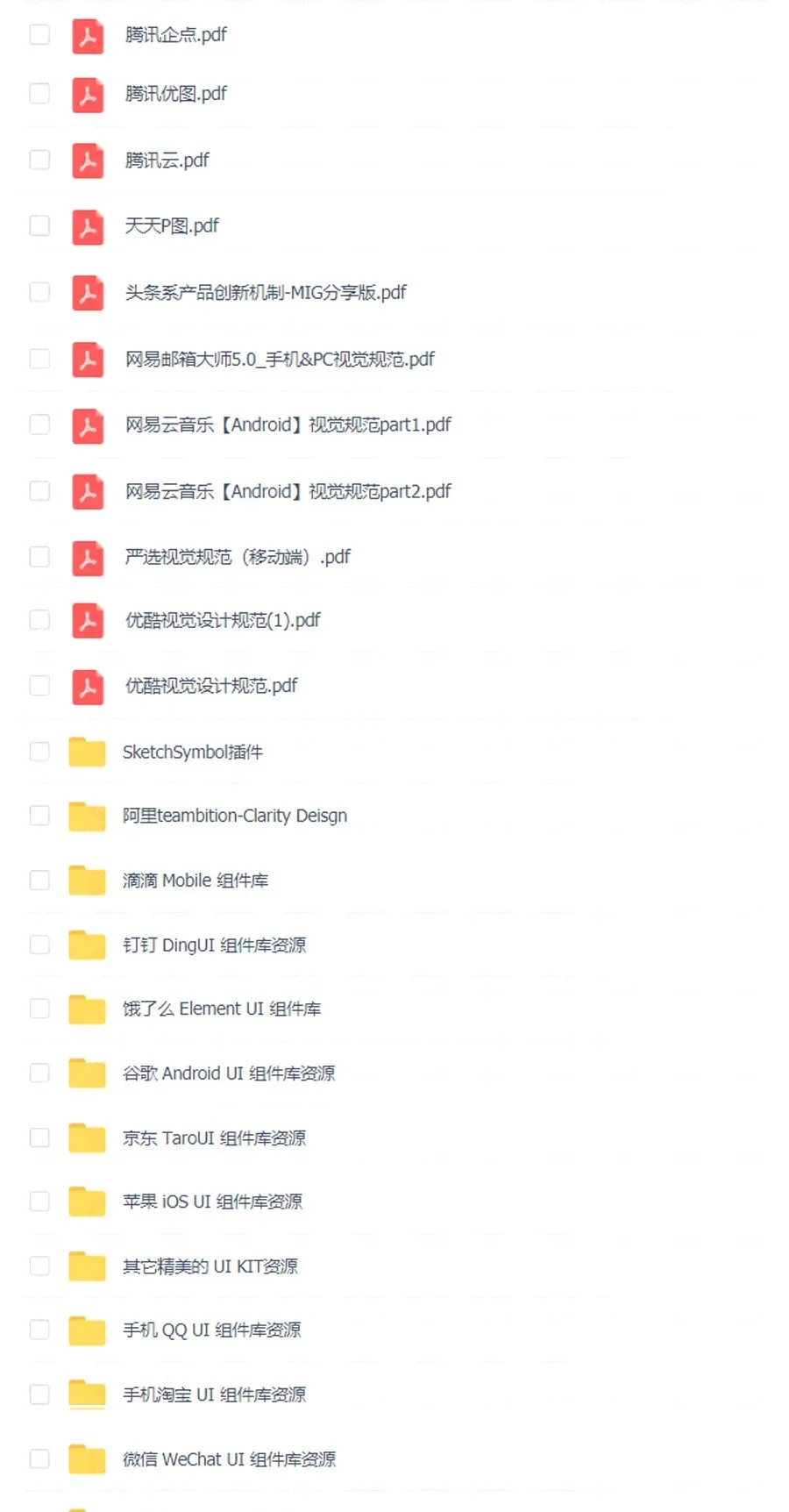Open the 谷歌 Android UI 组件库资源 folder
This screenshot has width=789, height=1512.
pyautogui.click(x=229, y=1073)
